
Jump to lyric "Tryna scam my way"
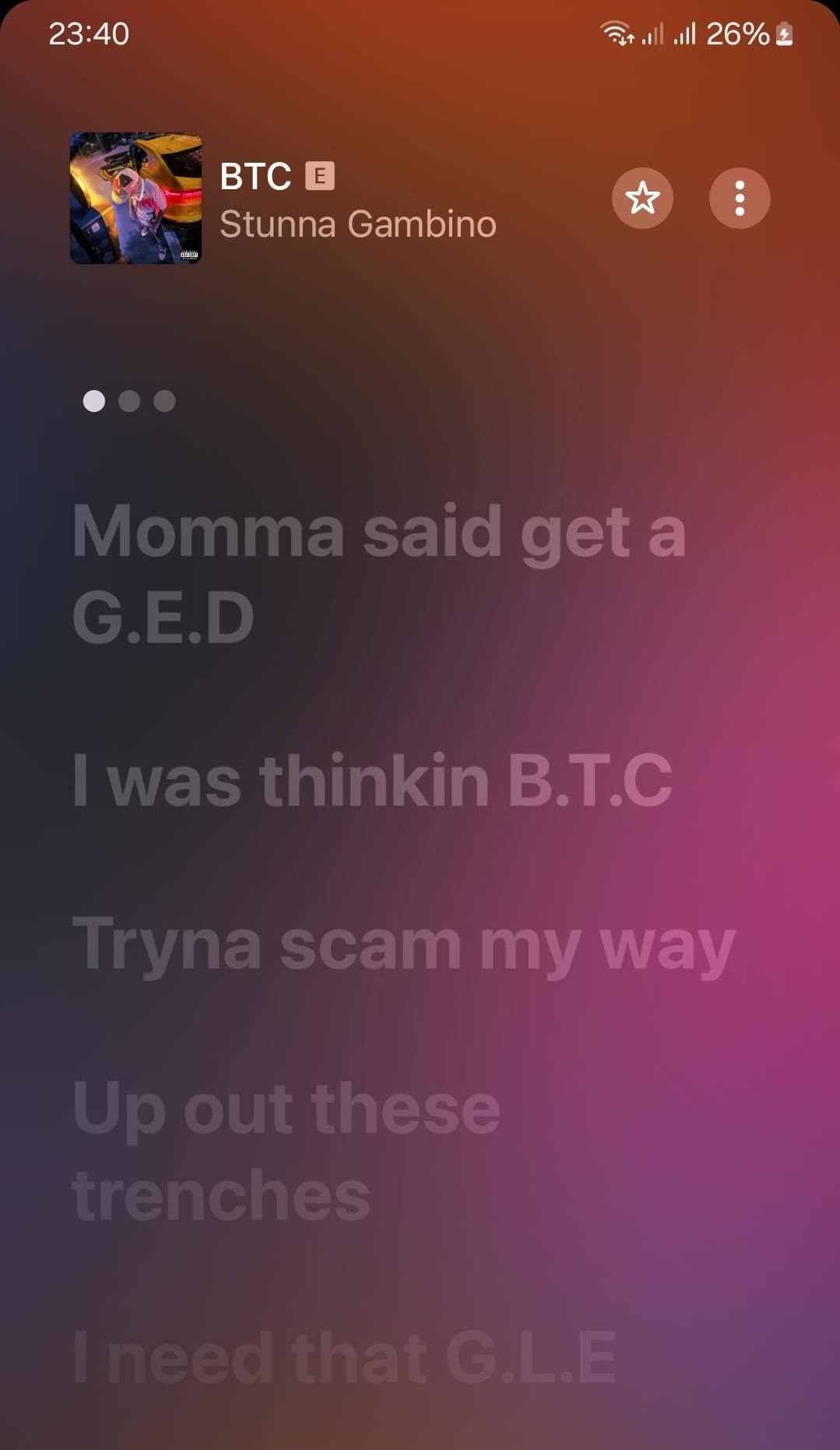[x=403, y=945]
